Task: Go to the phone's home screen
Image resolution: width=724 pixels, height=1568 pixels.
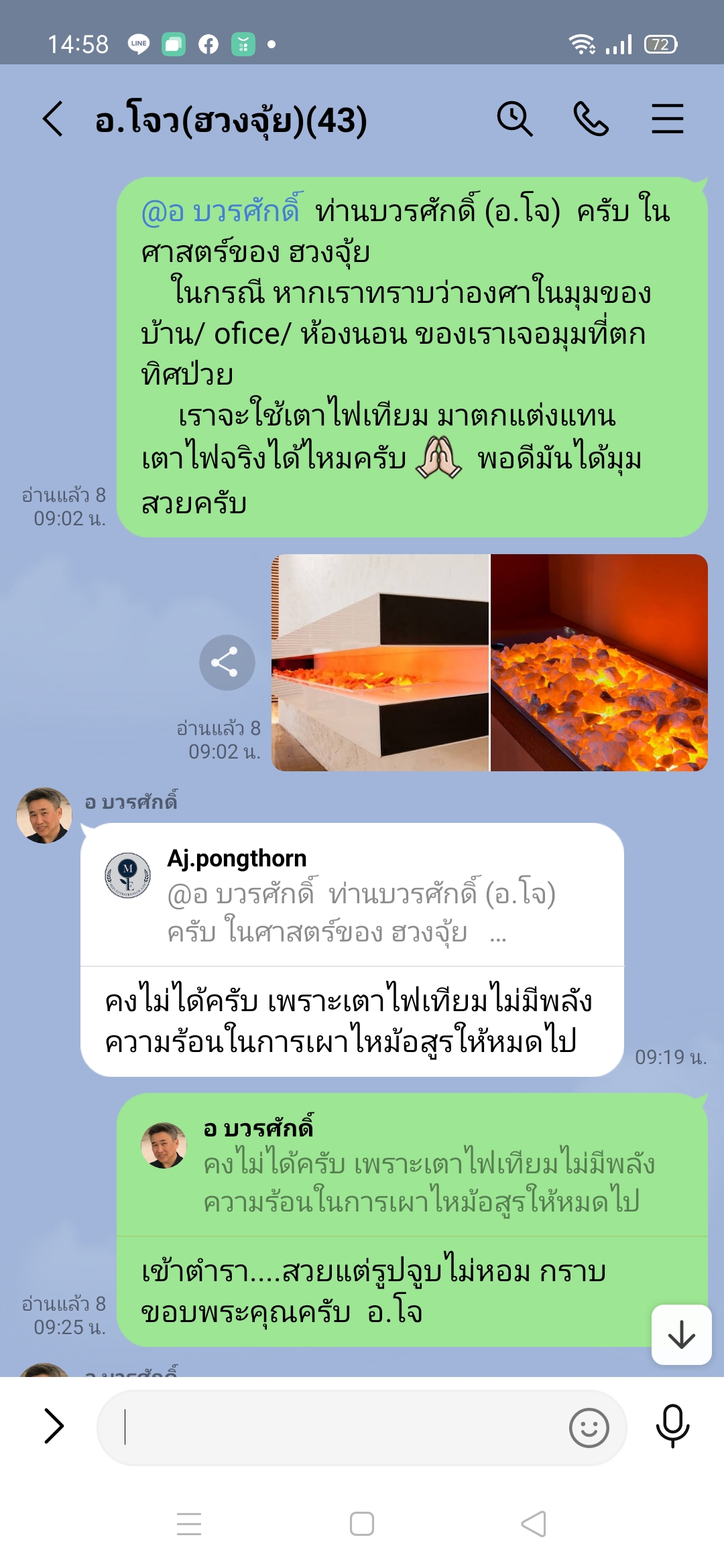Action: tap(362, 1524)
